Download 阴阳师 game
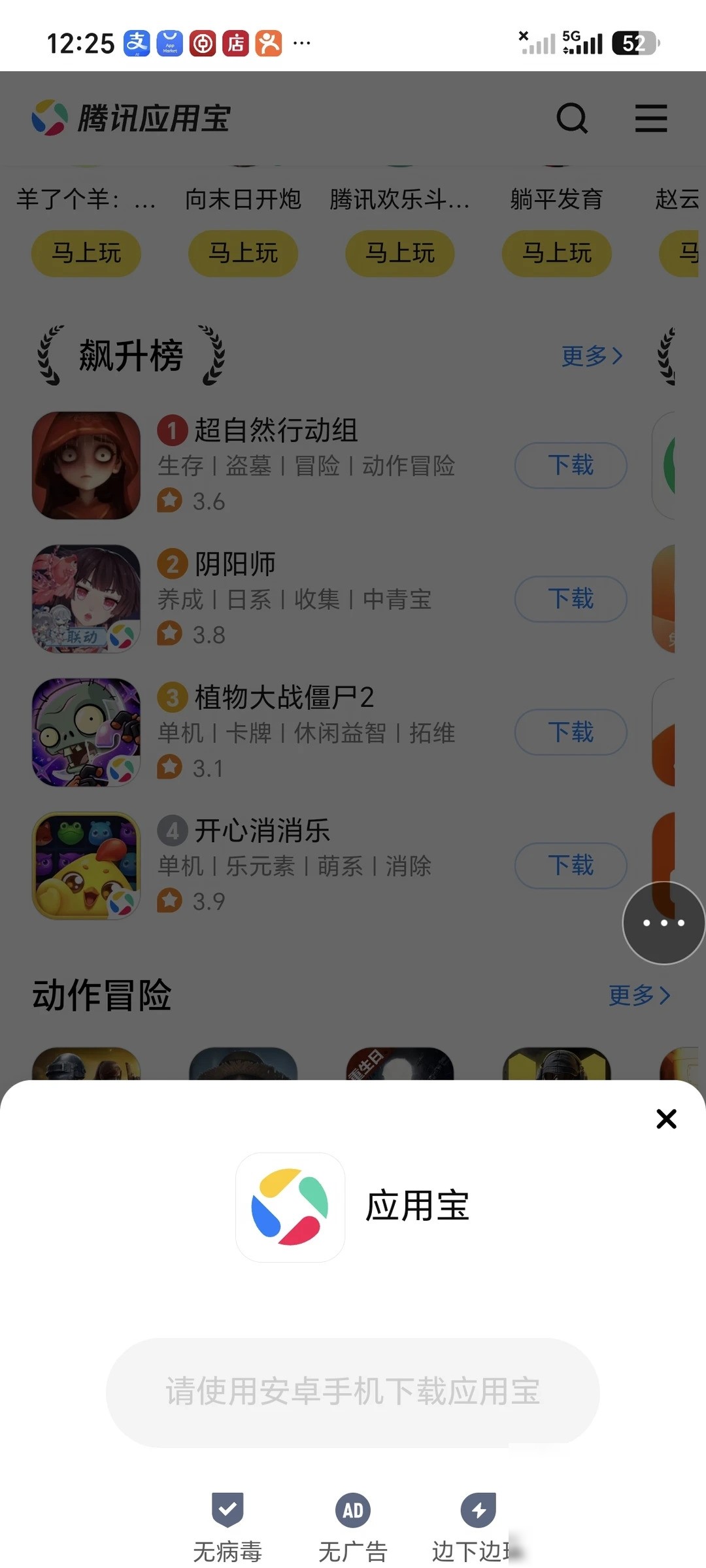The image size is (706, 1568). [x=571, y=599]
